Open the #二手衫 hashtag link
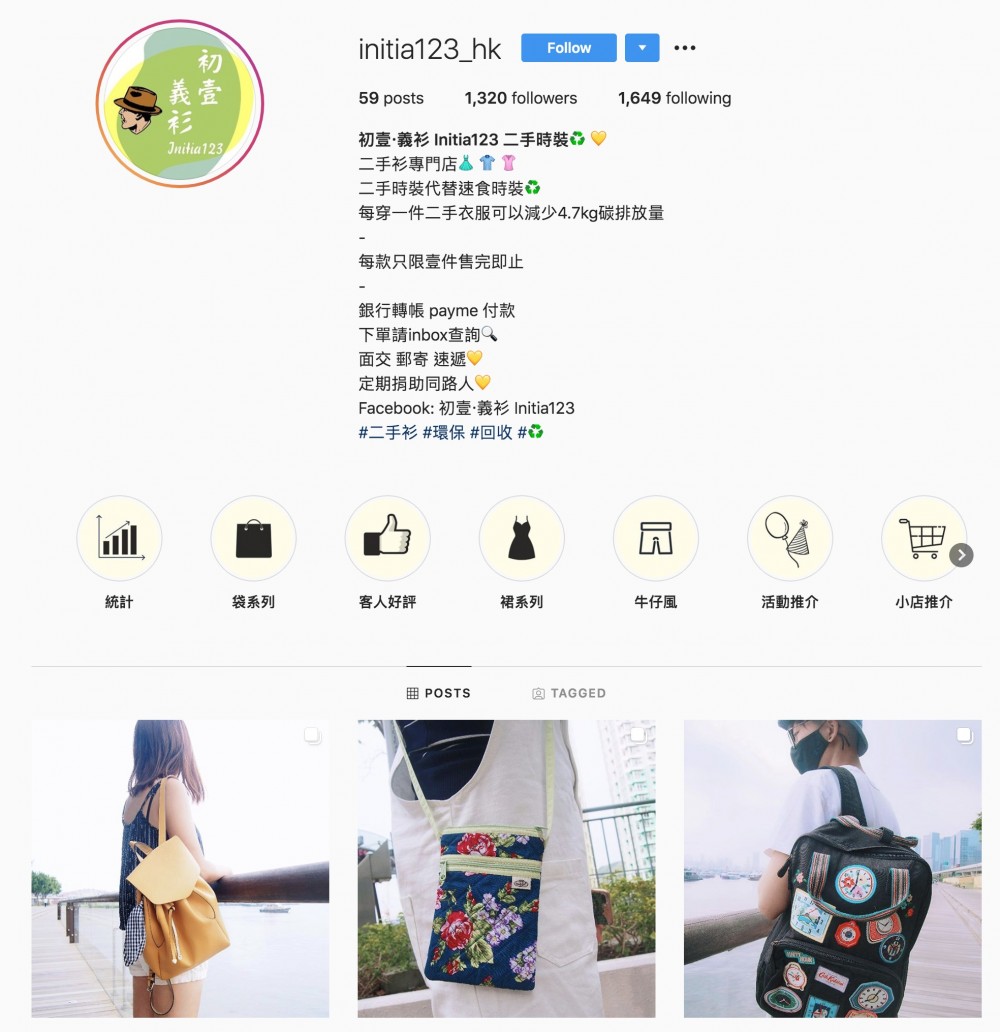Screen dimensions: 1000x1032 click(x=388, y=432)
